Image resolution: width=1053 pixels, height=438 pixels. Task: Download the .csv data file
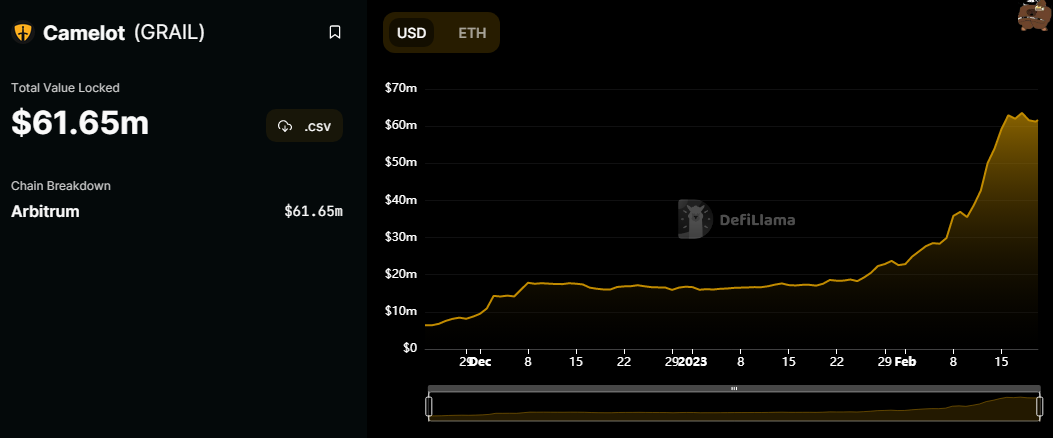point(305,126)
